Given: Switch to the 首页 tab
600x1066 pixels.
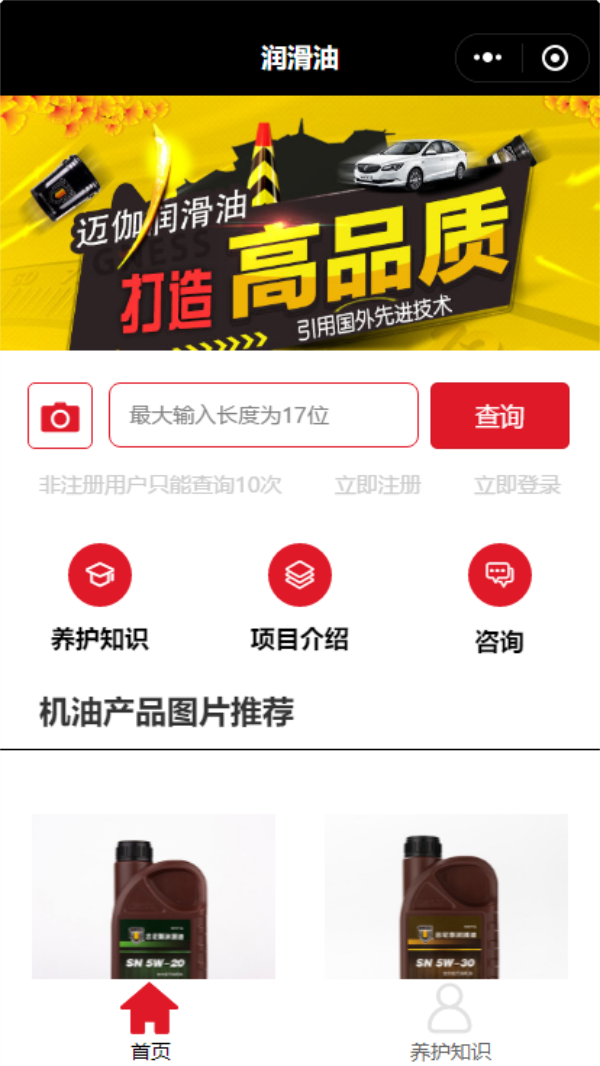Looking at the screenshot, I should (x=150, y=1022).
